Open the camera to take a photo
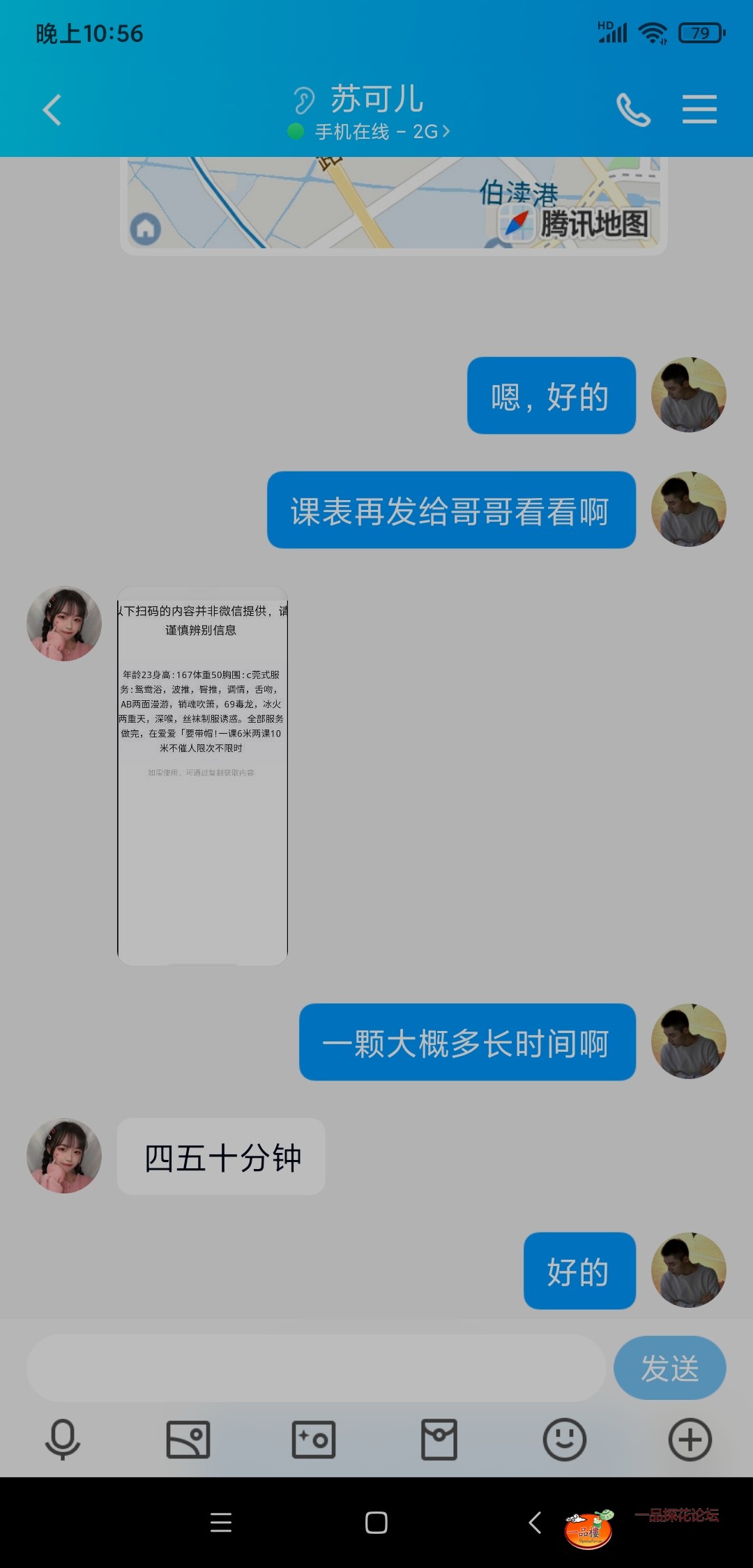The height and width of the screenshot is (1568, 753). tap(314, 1440)
